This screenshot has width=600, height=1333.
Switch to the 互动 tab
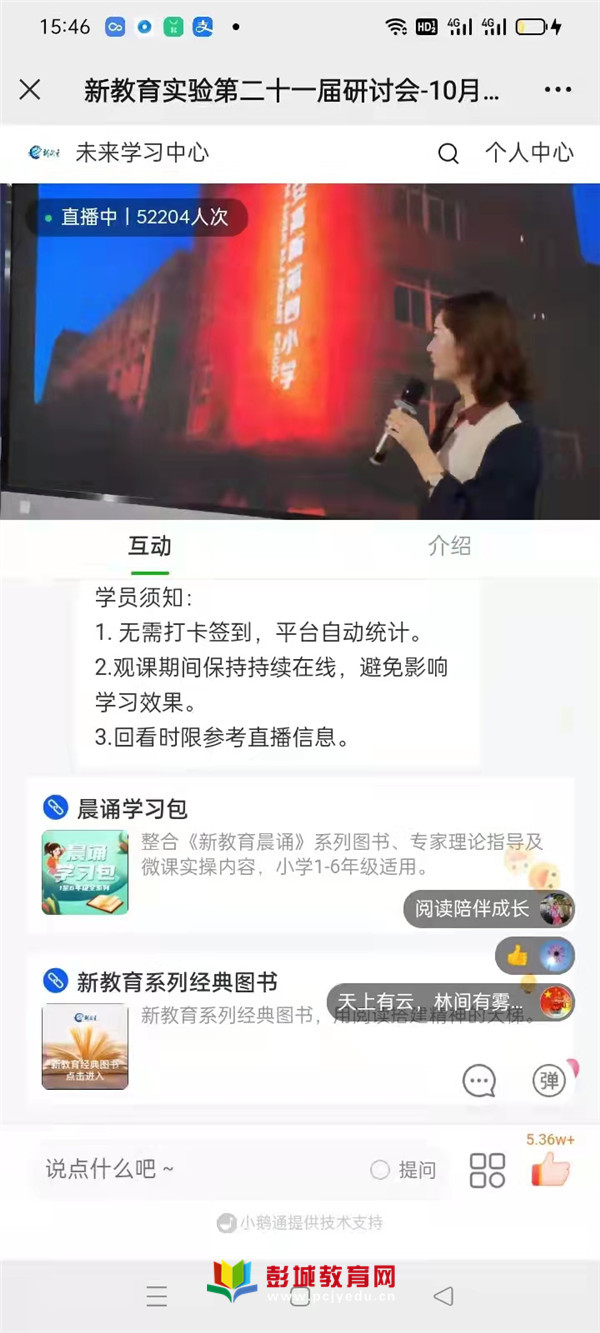coord(150,546)
